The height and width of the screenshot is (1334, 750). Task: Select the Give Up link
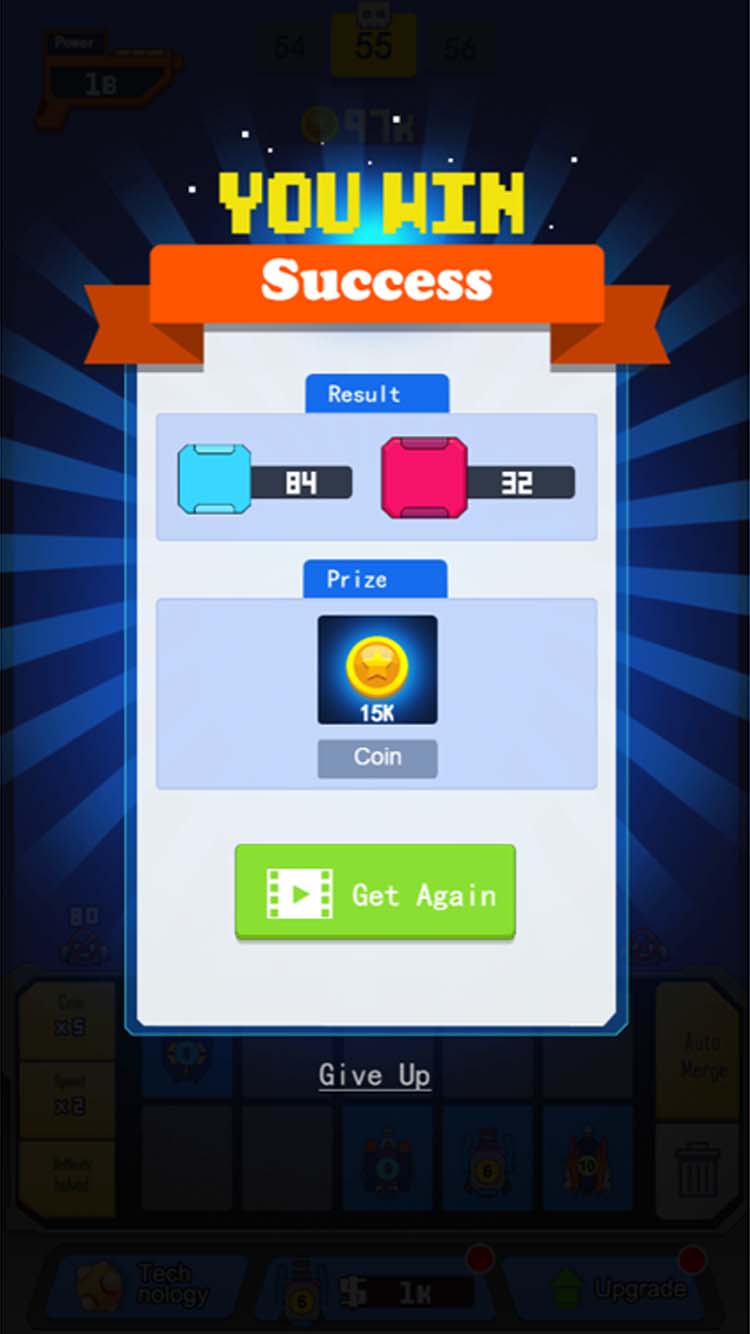[x=375, y=1075]
